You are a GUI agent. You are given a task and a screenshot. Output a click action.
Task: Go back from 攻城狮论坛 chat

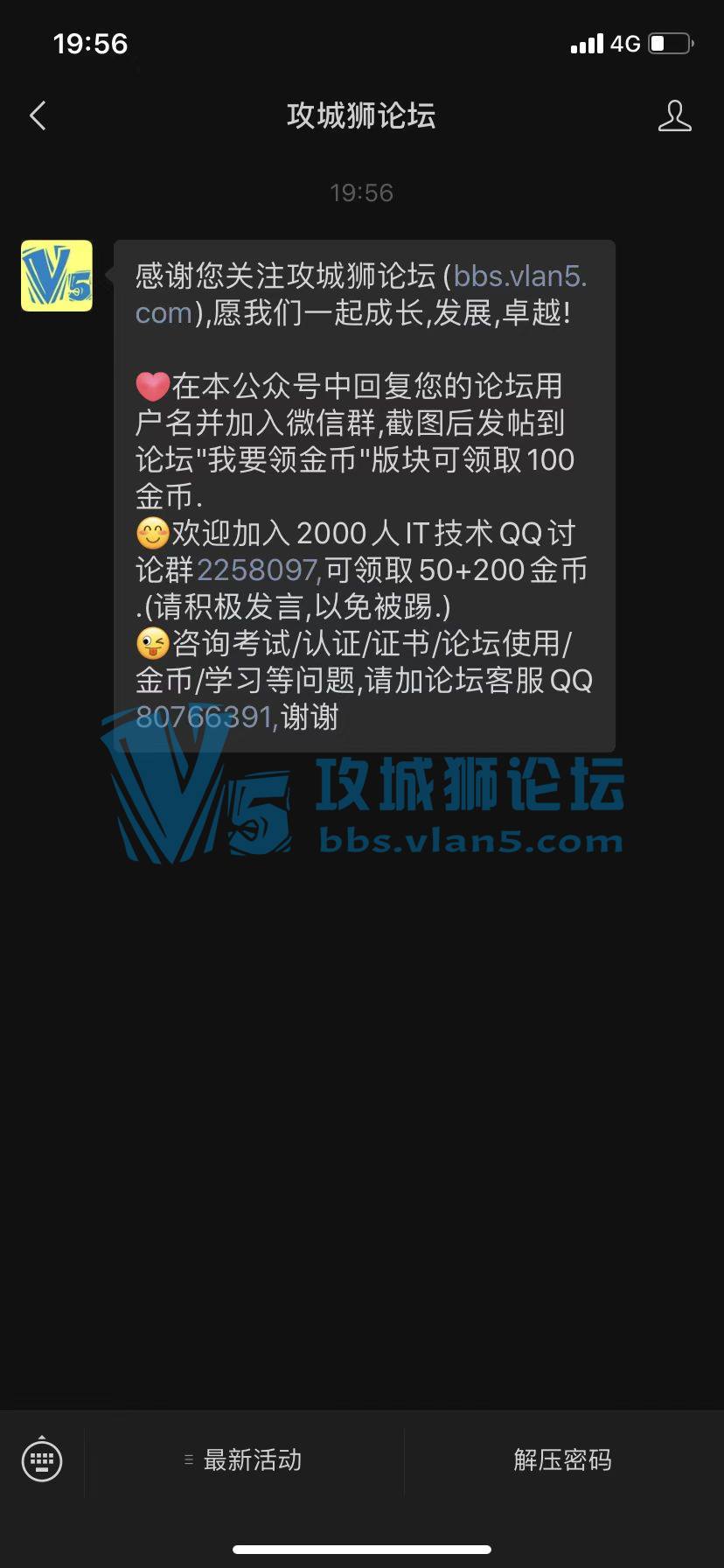[38, 115]
